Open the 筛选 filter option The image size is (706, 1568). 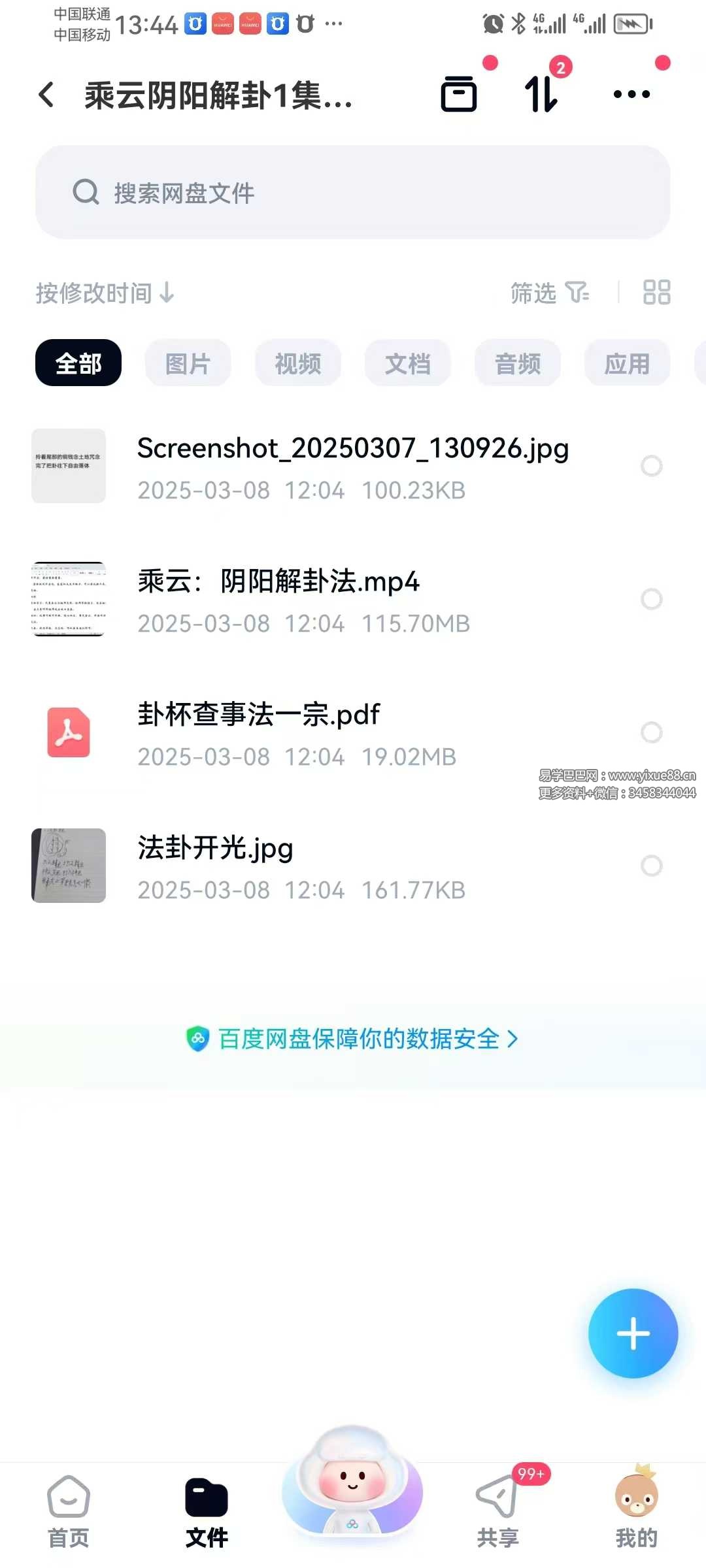click(549, 293)
